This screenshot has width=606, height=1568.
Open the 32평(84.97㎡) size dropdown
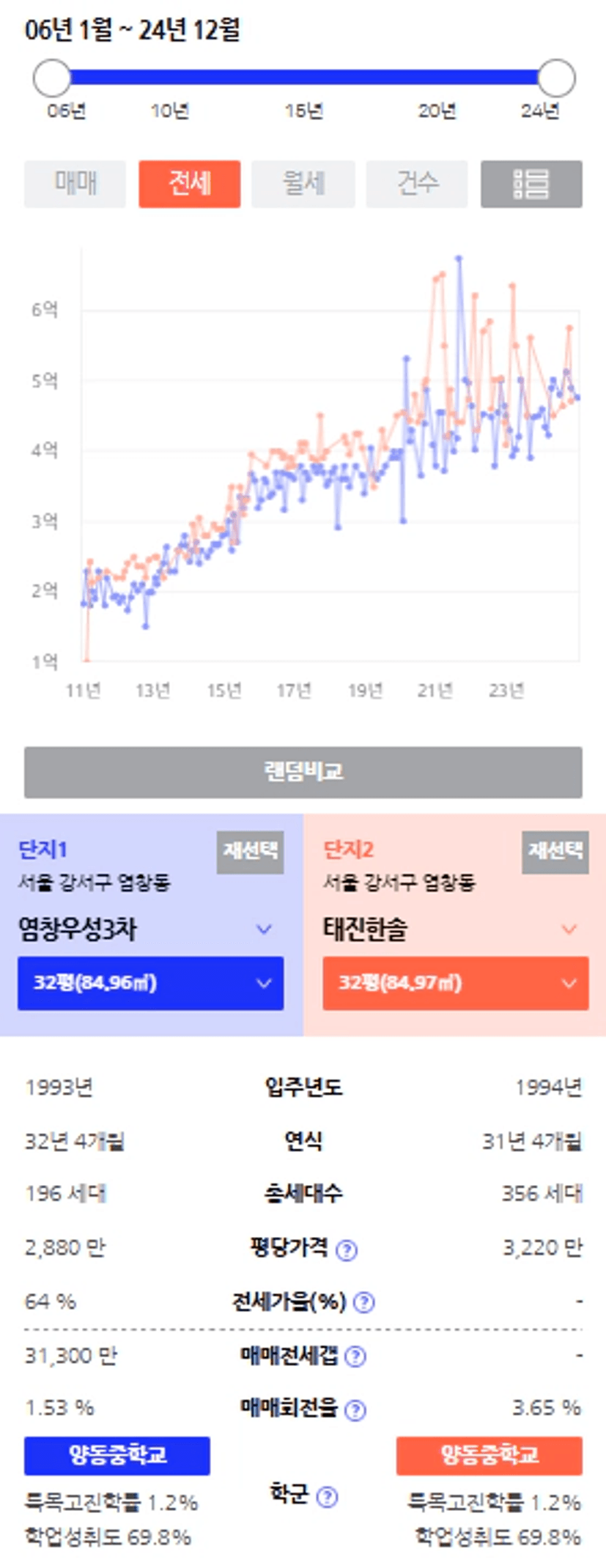pyautogui.click(x=455, y=984)
